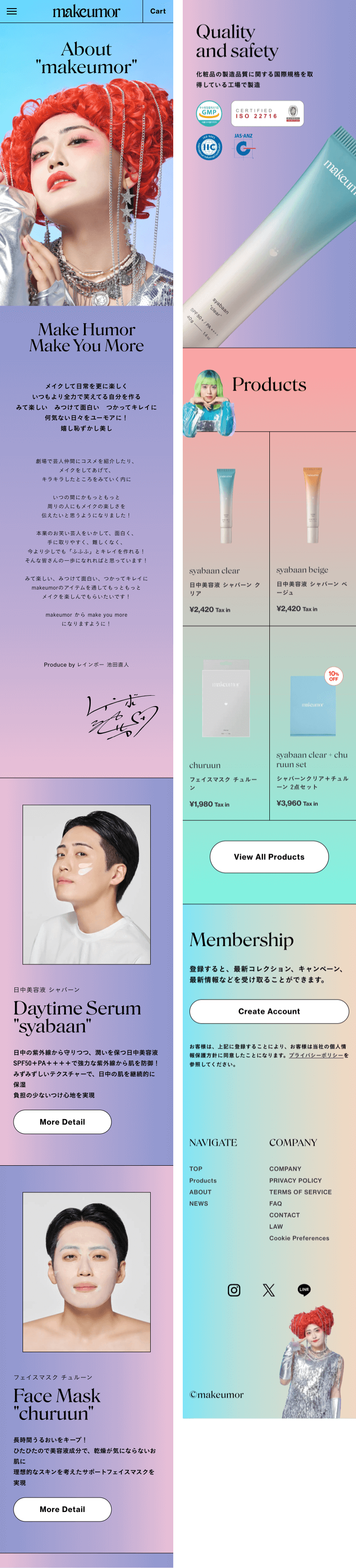The image size is (356, 1568).
Task: Open Cookie Preferences
Action: pyautogui.click(x=299, y=1238)
